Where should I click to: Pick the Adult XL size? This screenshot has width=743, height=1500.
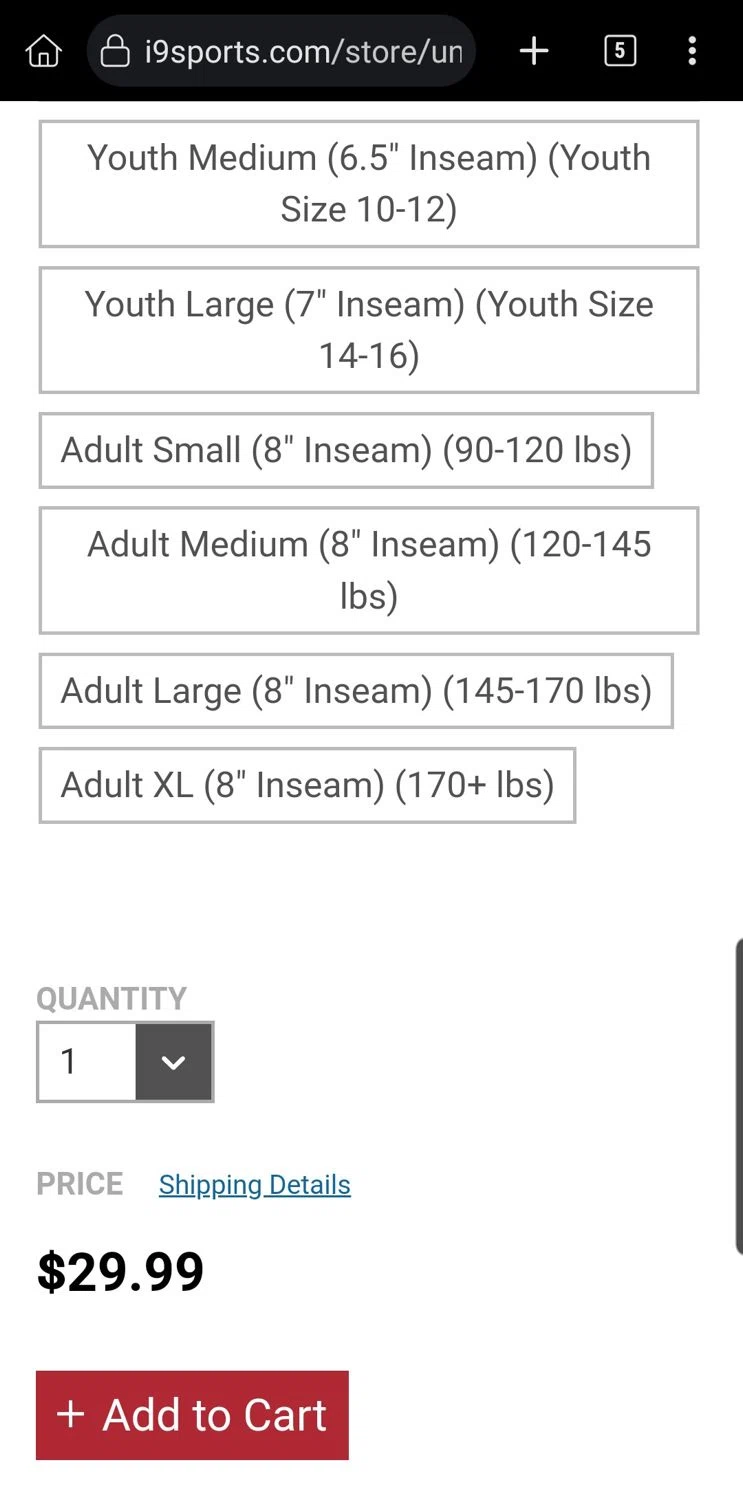pyautogui.click(x=307, y=785)
